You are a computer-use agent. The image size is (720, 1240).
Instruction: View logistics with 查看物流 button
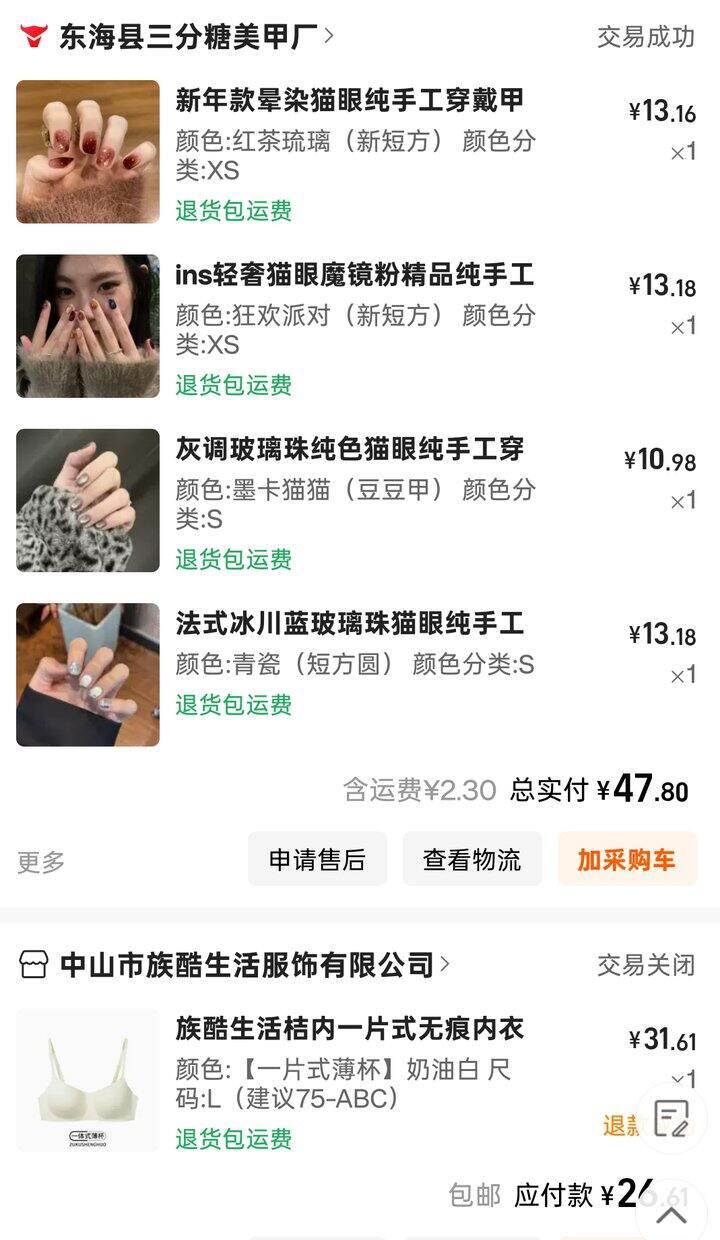(x=472, y=859)
